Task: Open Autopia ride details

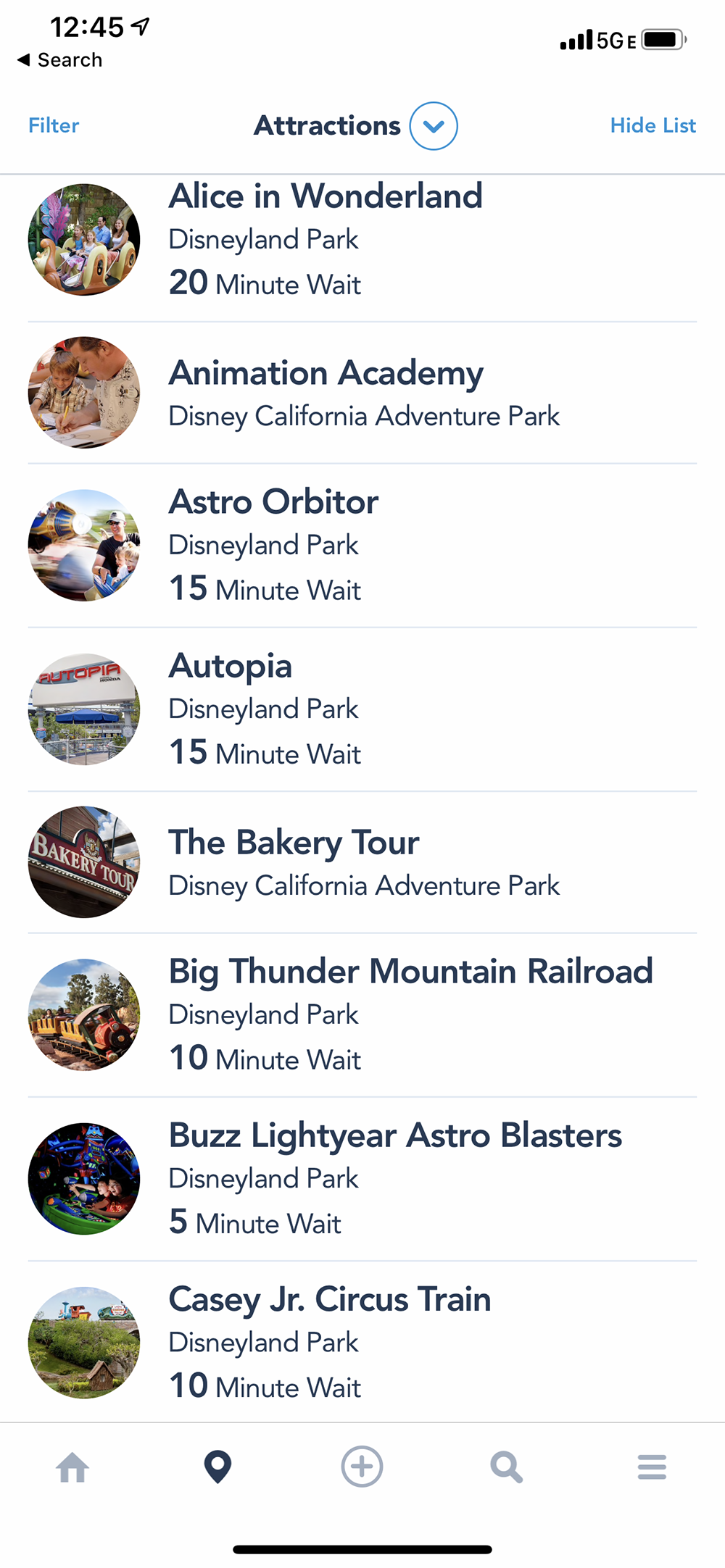Action: coord(231,666)
